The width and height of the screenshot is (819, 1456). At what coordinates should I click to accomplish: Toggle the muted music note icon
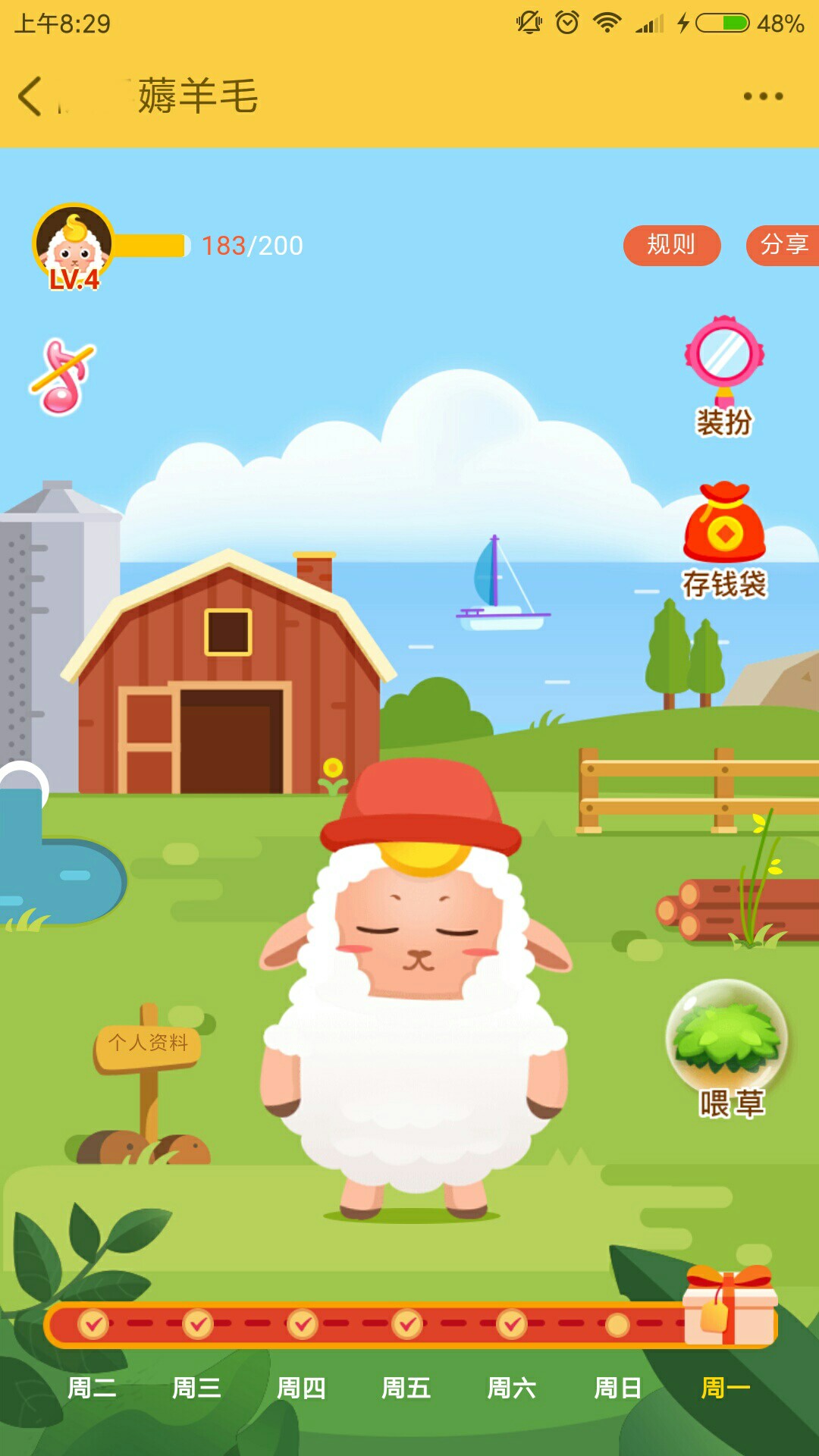pos(62,376)
